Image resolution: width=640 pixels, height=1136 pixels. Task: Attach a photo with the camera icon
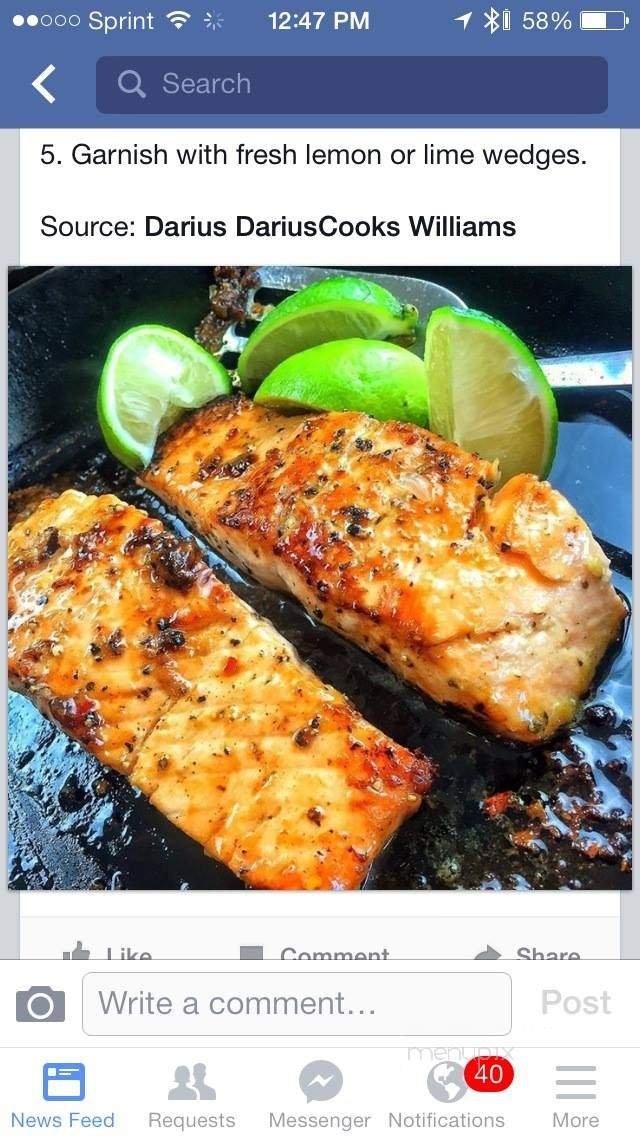[x=41, y=1004]
